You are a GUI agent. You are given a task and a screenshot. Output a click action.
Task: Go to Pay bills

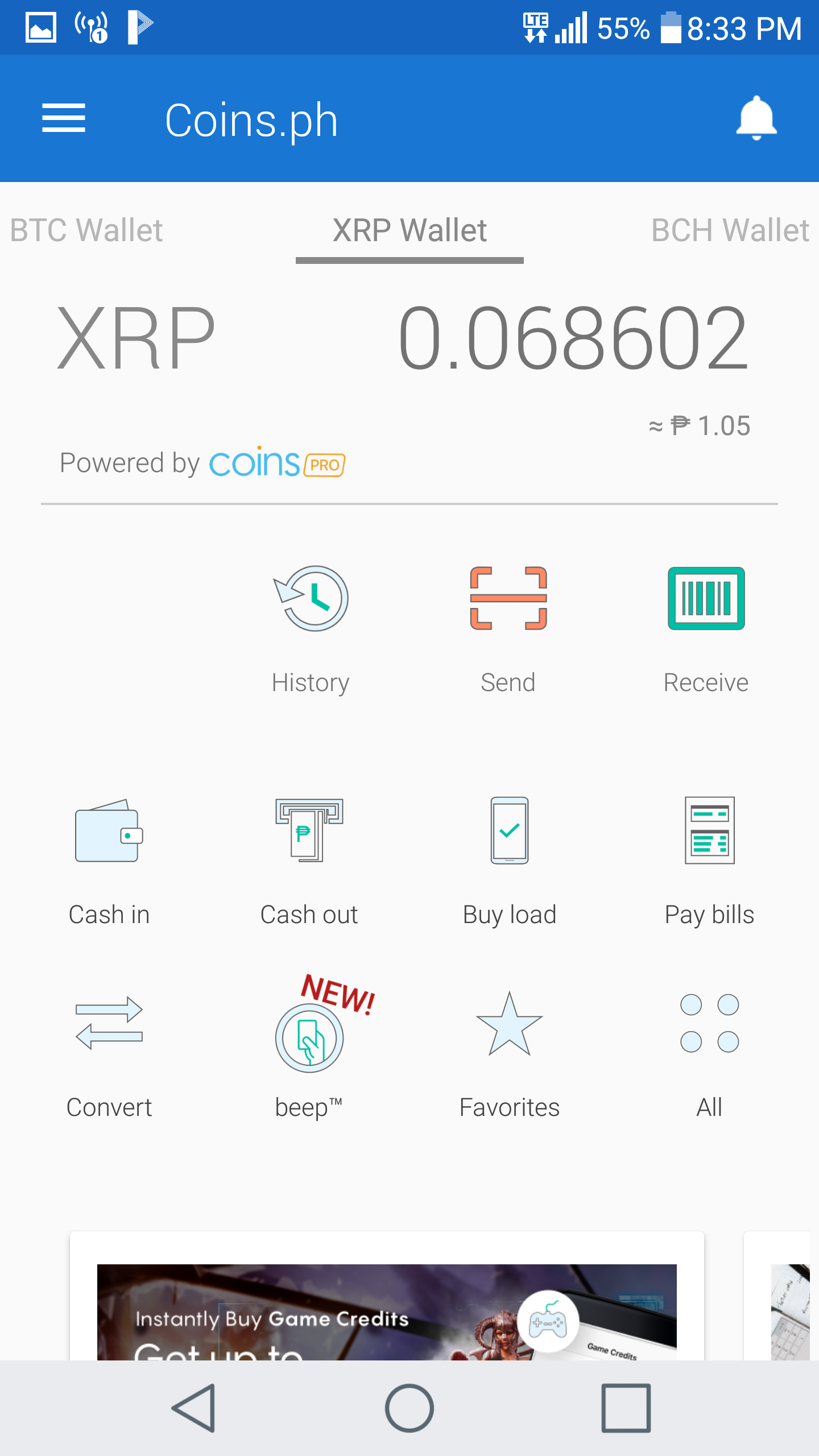[x=709, y=859]
